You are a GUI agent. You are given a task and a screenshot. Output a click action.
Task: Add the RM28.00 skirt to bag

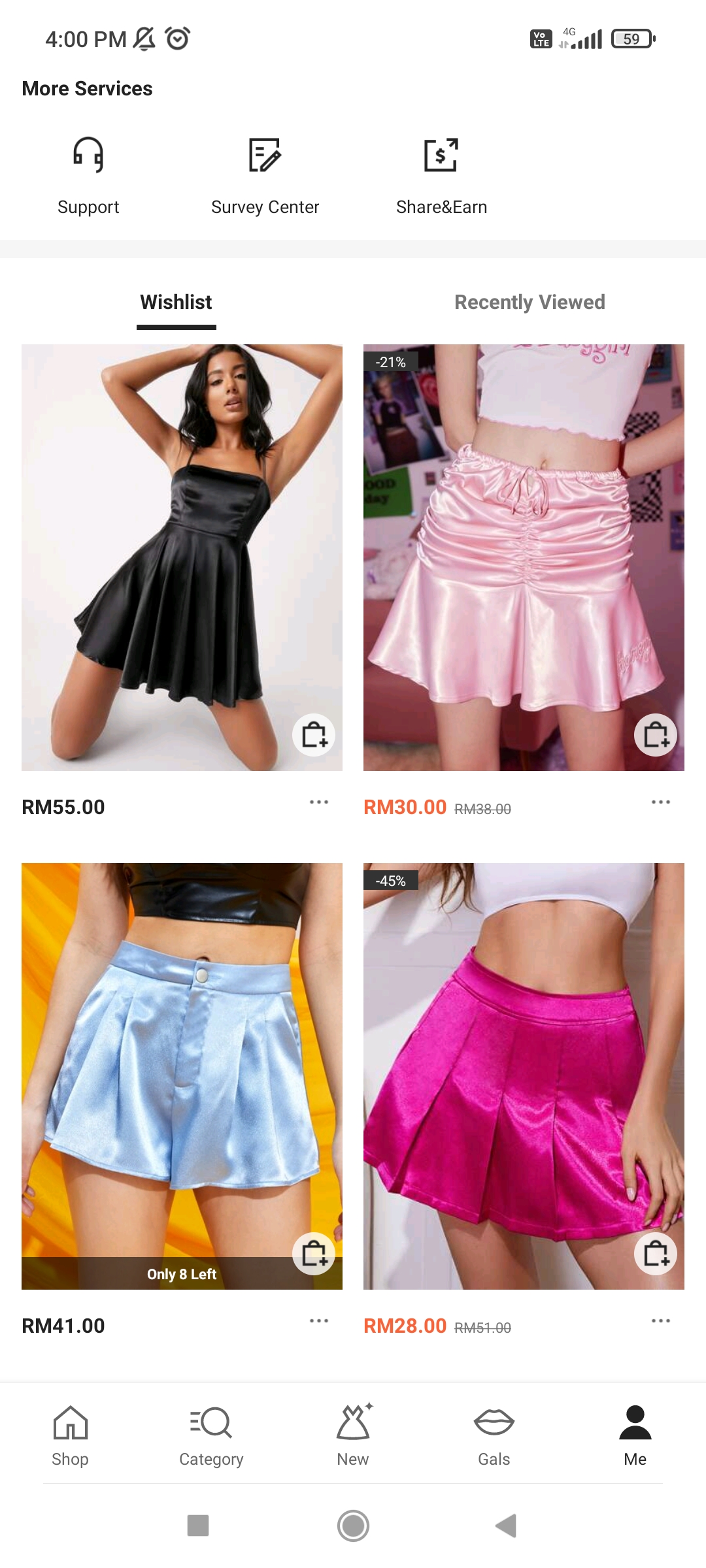pyautogui.click(x=656, y=1254)
